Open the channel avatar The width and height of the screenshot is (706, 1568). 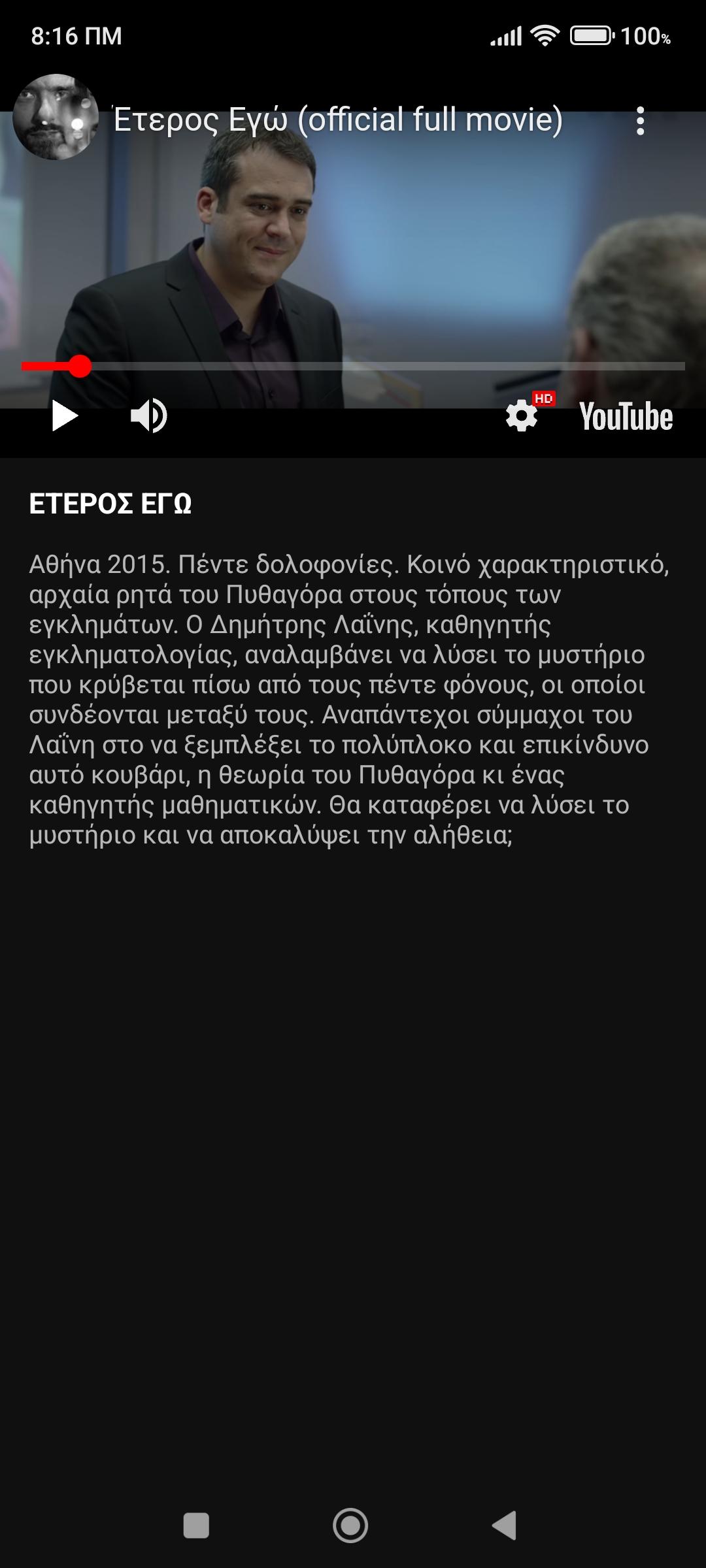tap(56, 117)
